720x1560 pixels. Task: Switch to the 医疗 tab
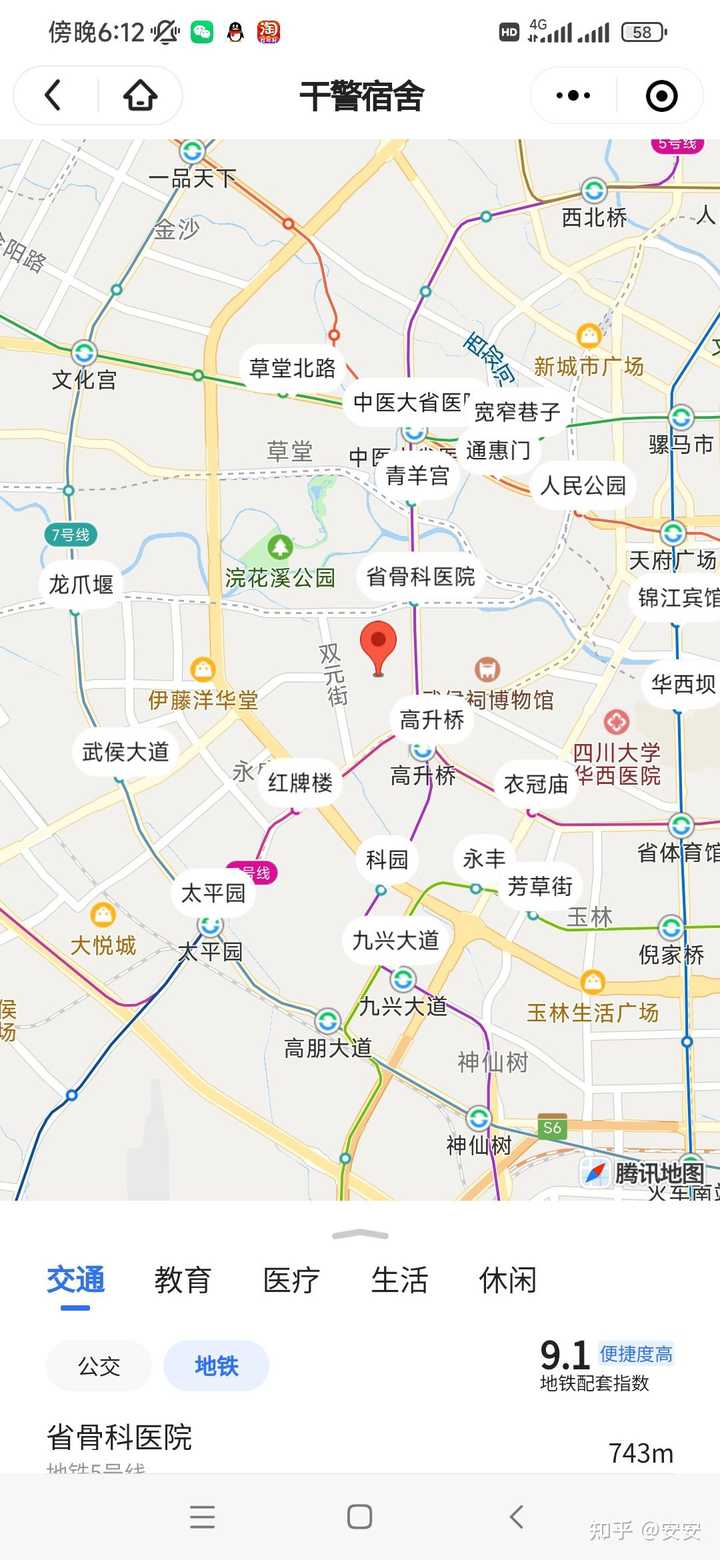(x=291, y=1280)
